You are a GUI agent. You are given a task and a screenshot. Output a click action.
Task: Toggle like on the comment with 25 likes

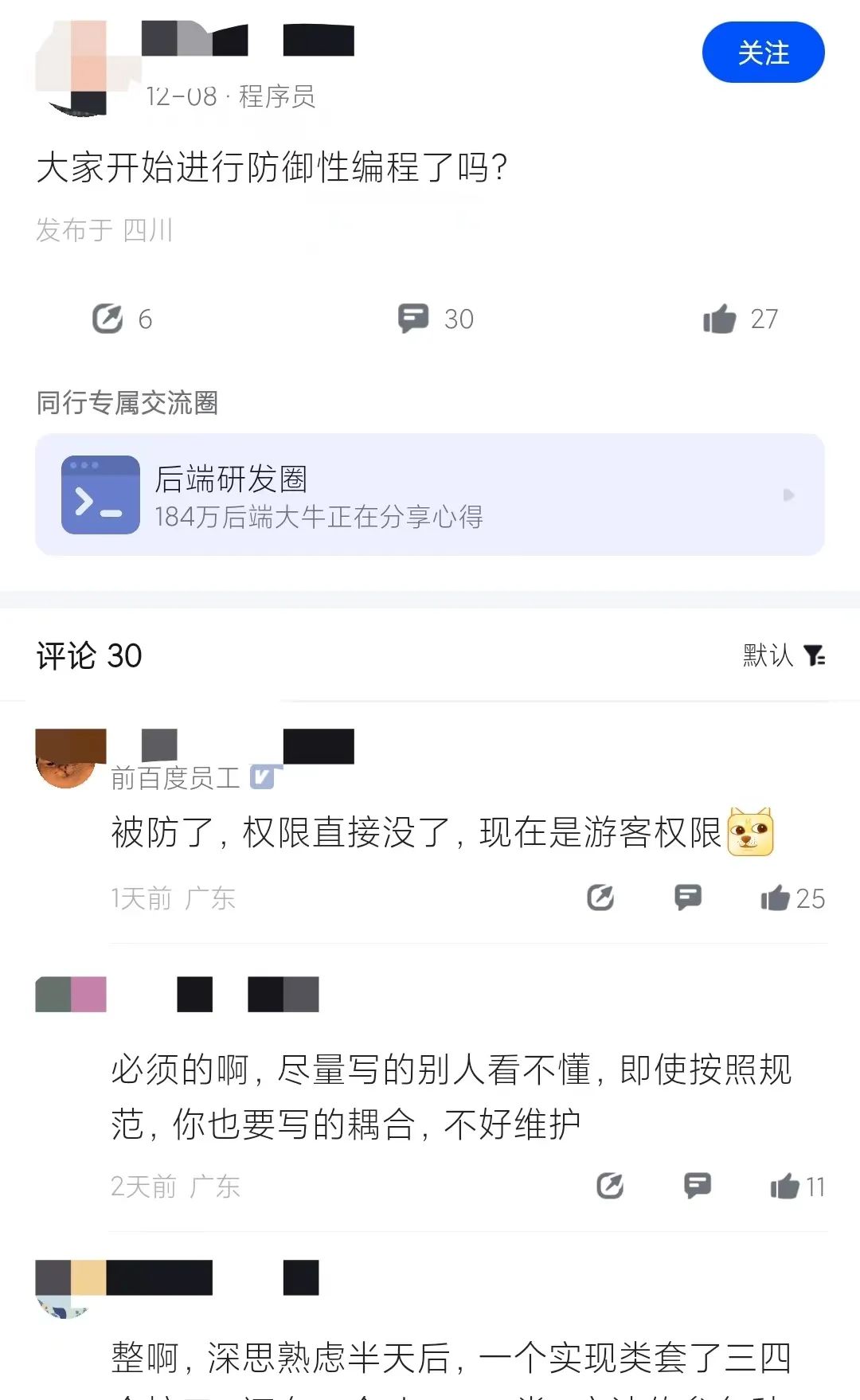776,897
